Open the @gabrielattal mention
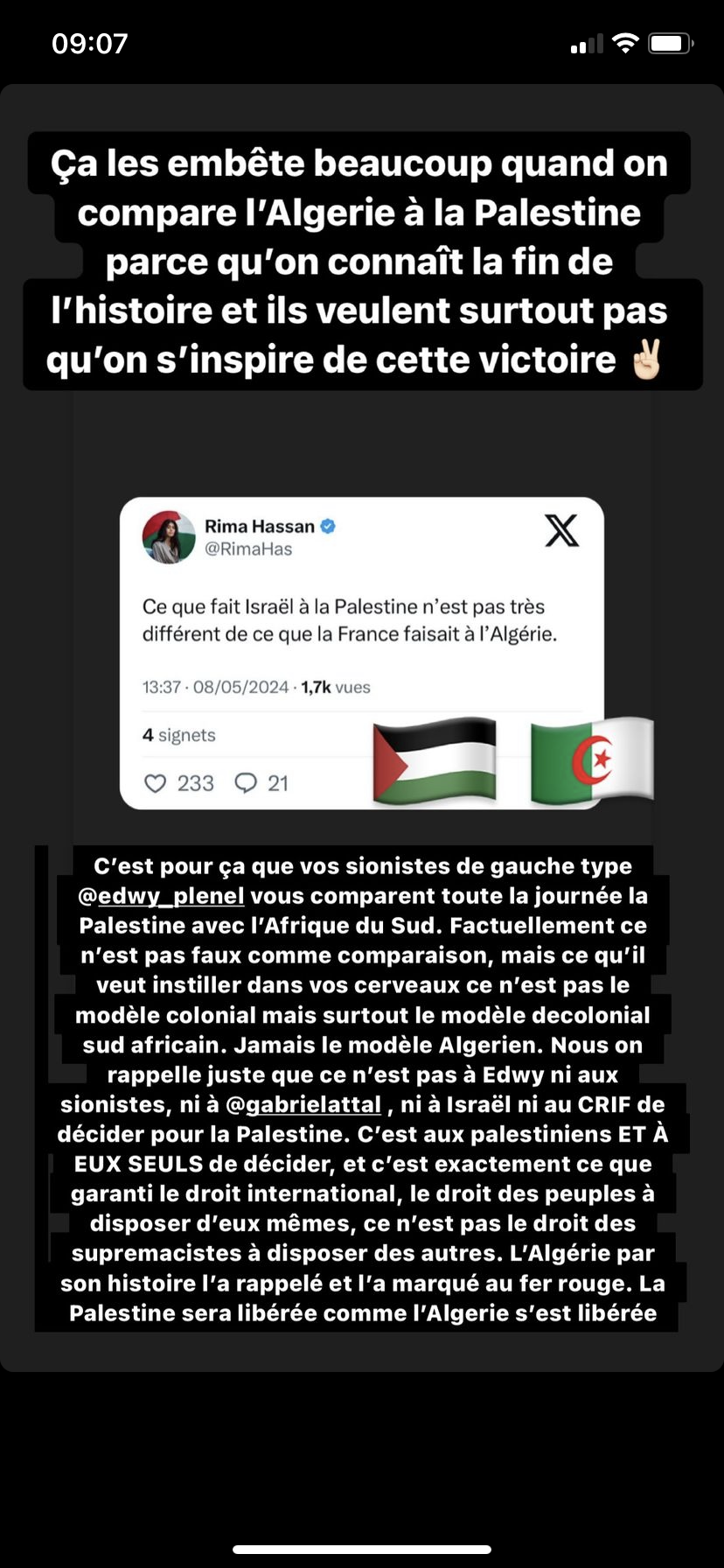This screenshot has height=1568, width=724. pyautogui.click(x=303, y=1104)
